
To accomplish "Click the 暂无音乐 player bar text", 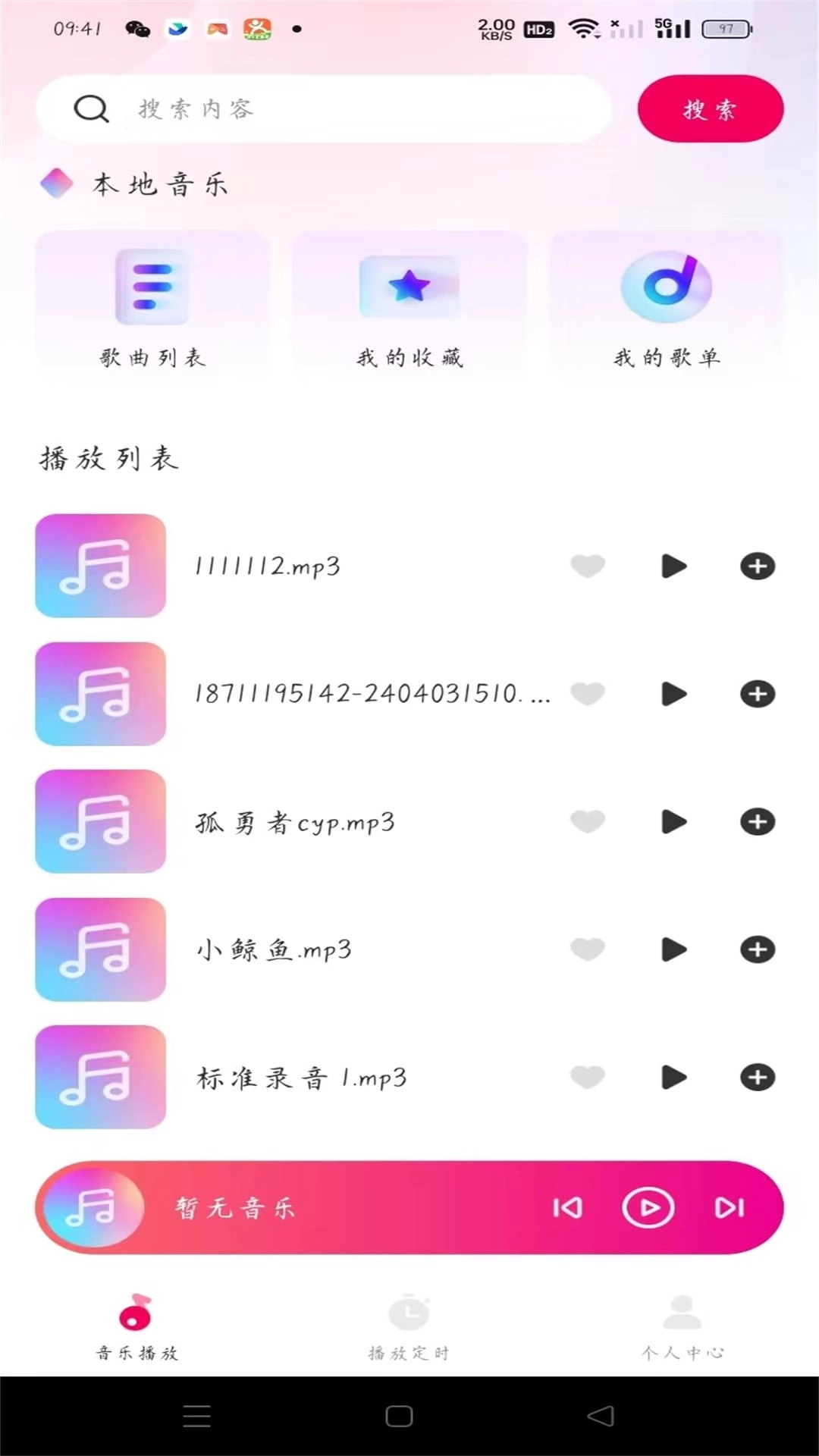I will (x=235, y=1207).
